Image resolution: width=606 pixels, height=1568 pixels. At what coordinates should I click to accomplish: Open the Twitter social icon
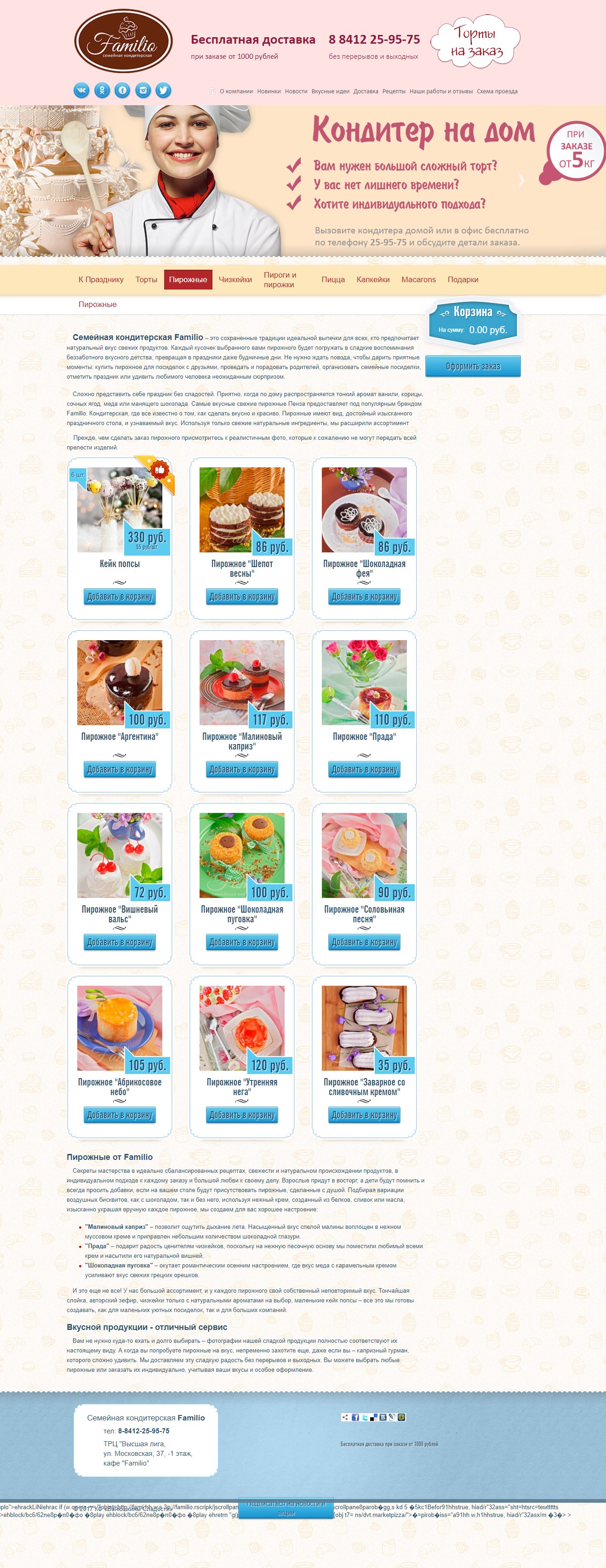pos(163,91)
